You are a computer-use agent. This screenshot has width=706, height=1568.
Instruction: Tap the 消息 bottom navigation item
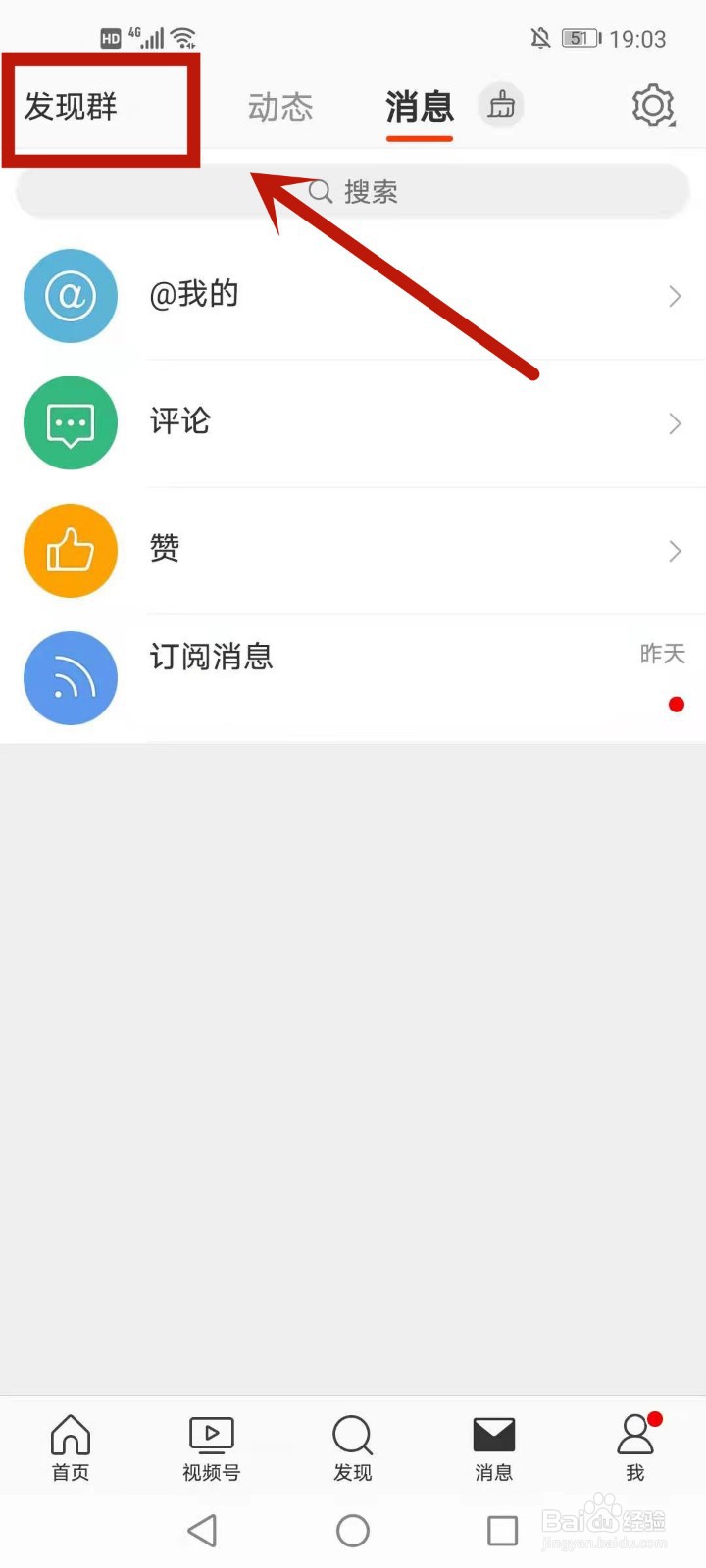click(494, 1447)
